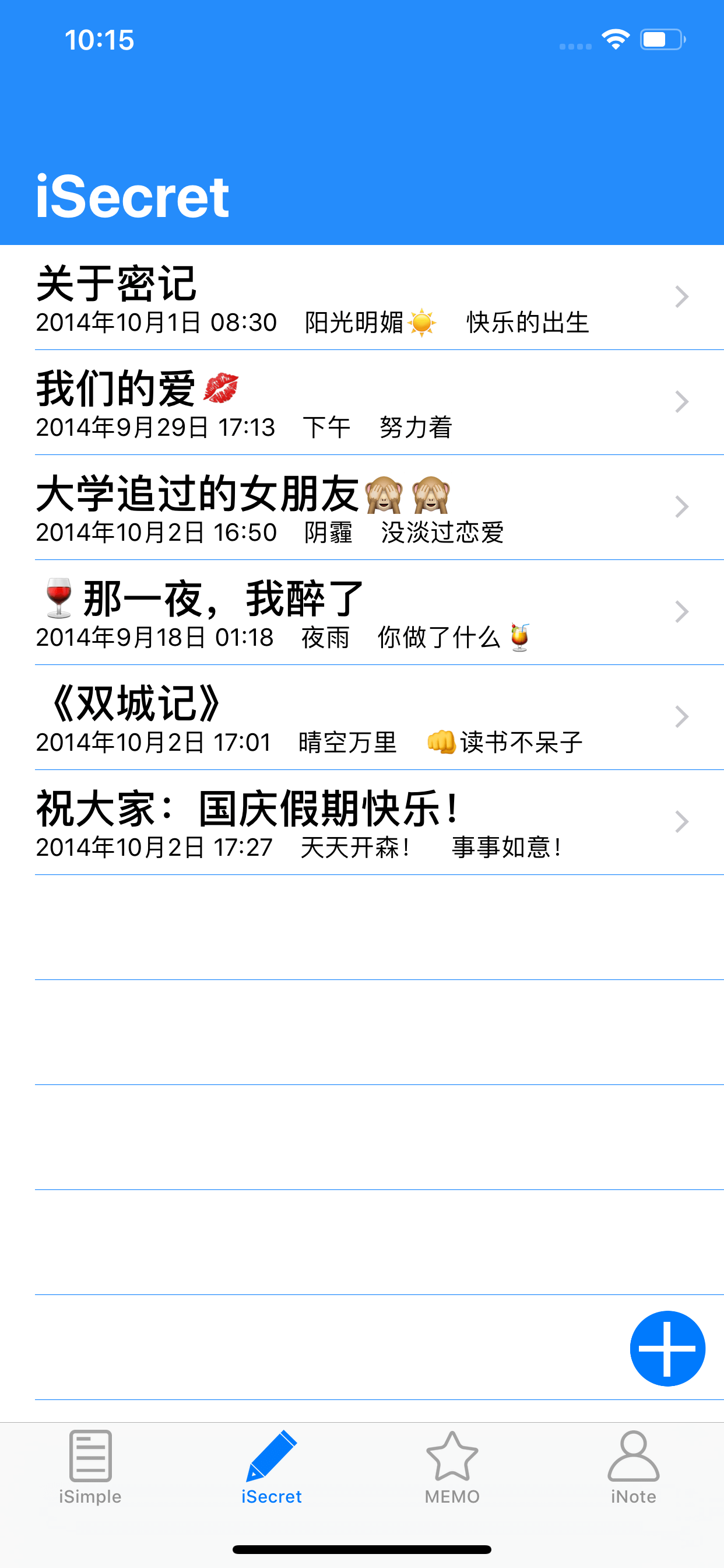Switch to the iNote tab

pyautogui.click(x=633, y=1467)
